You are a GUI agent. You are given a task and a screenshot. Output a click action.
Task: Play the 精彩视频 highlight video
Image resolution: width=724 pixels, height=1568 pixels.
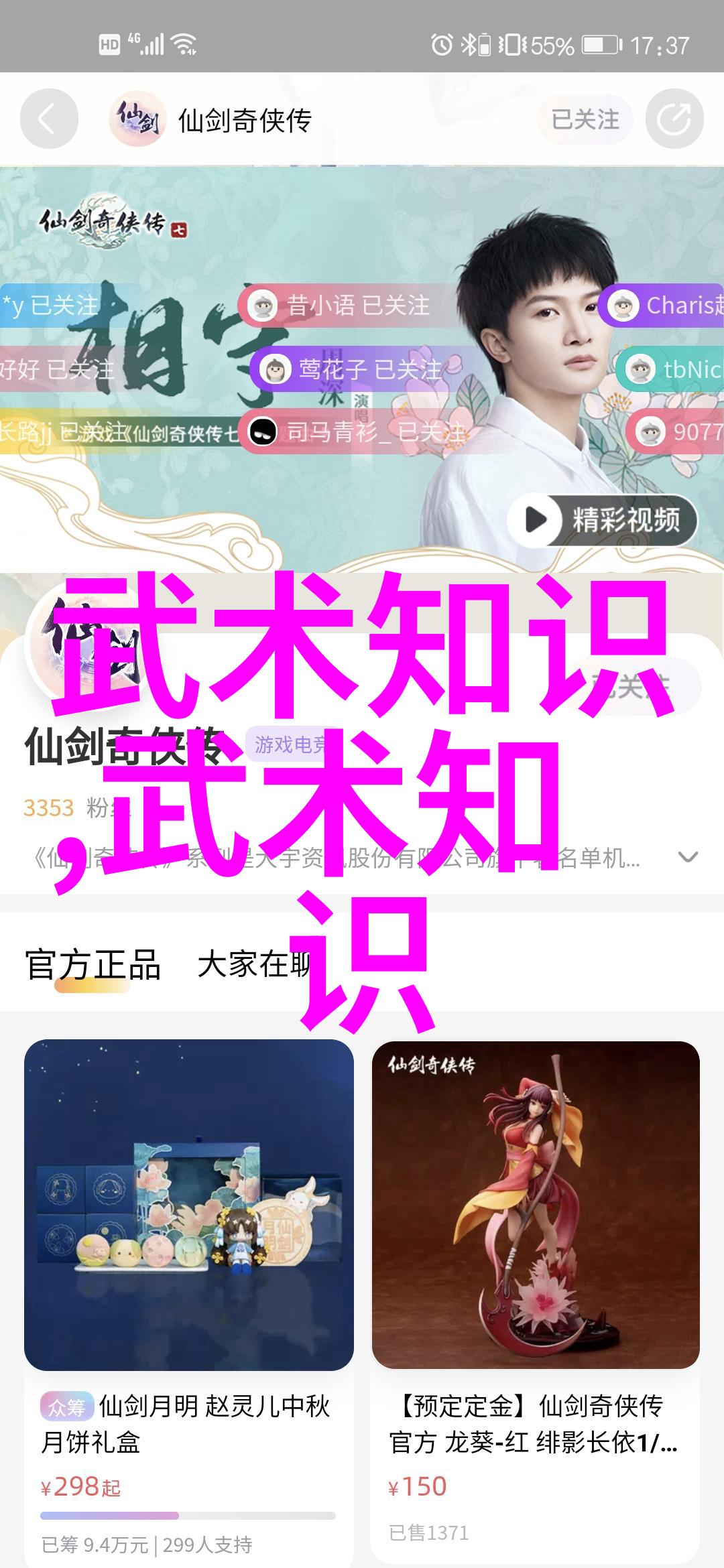click(603, 519)
